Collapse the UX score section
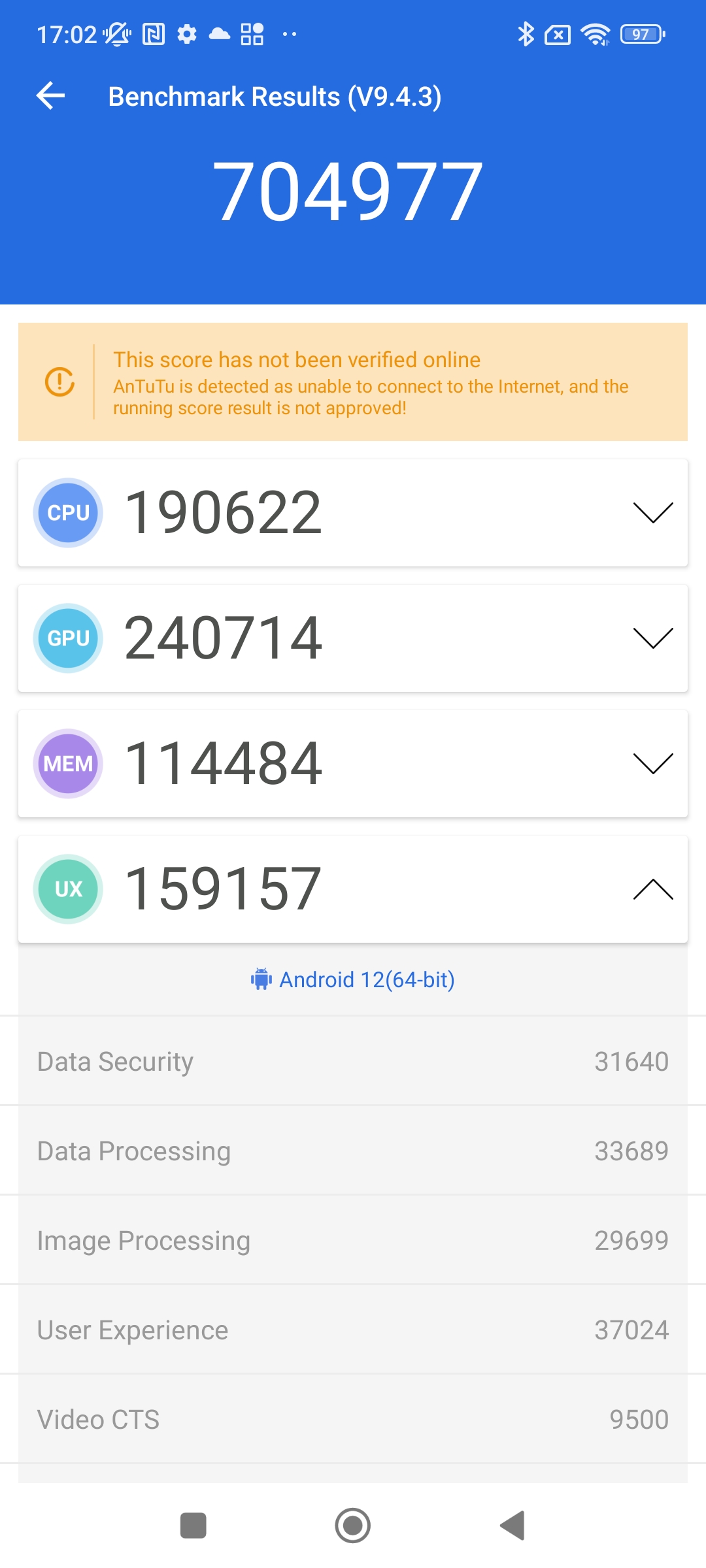The image size is (706, 1568). point(652,889)
